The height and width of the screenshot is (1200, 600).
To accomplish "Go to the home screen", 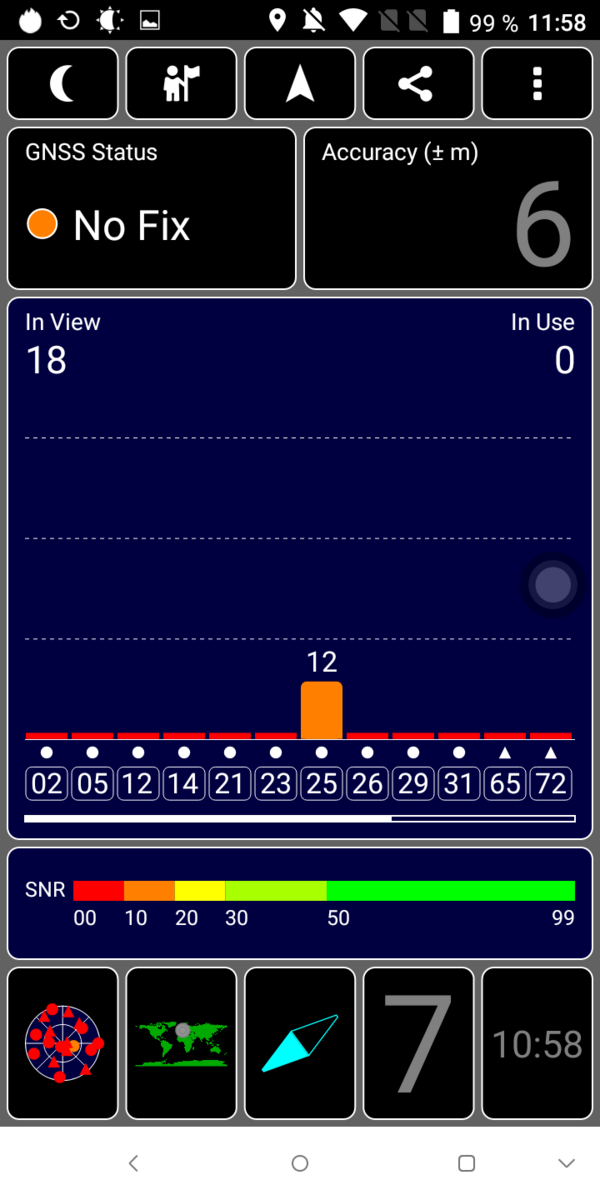I will click(300, 1163).
